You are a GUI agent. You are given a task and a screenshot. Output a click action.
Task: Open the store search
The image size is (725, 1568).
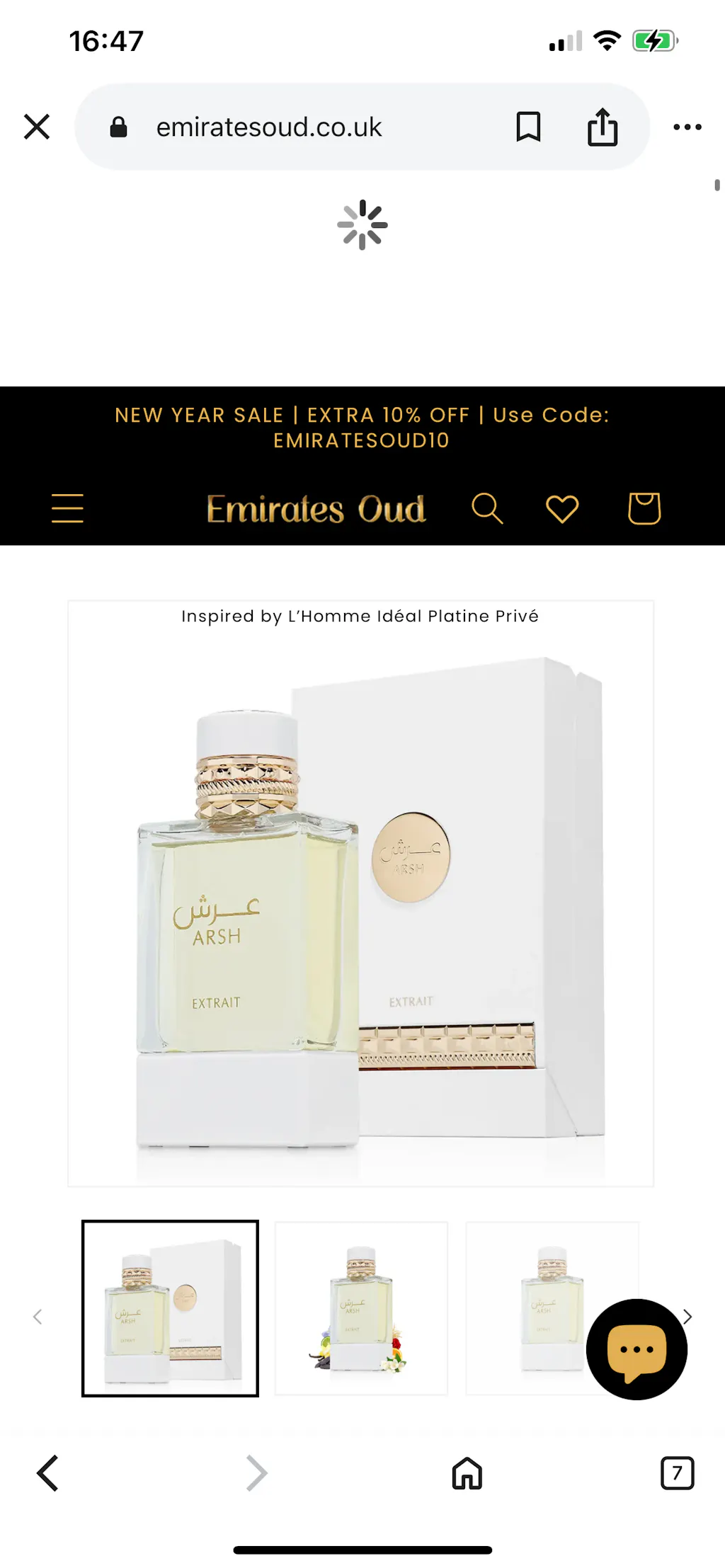(x=487, y=508)
